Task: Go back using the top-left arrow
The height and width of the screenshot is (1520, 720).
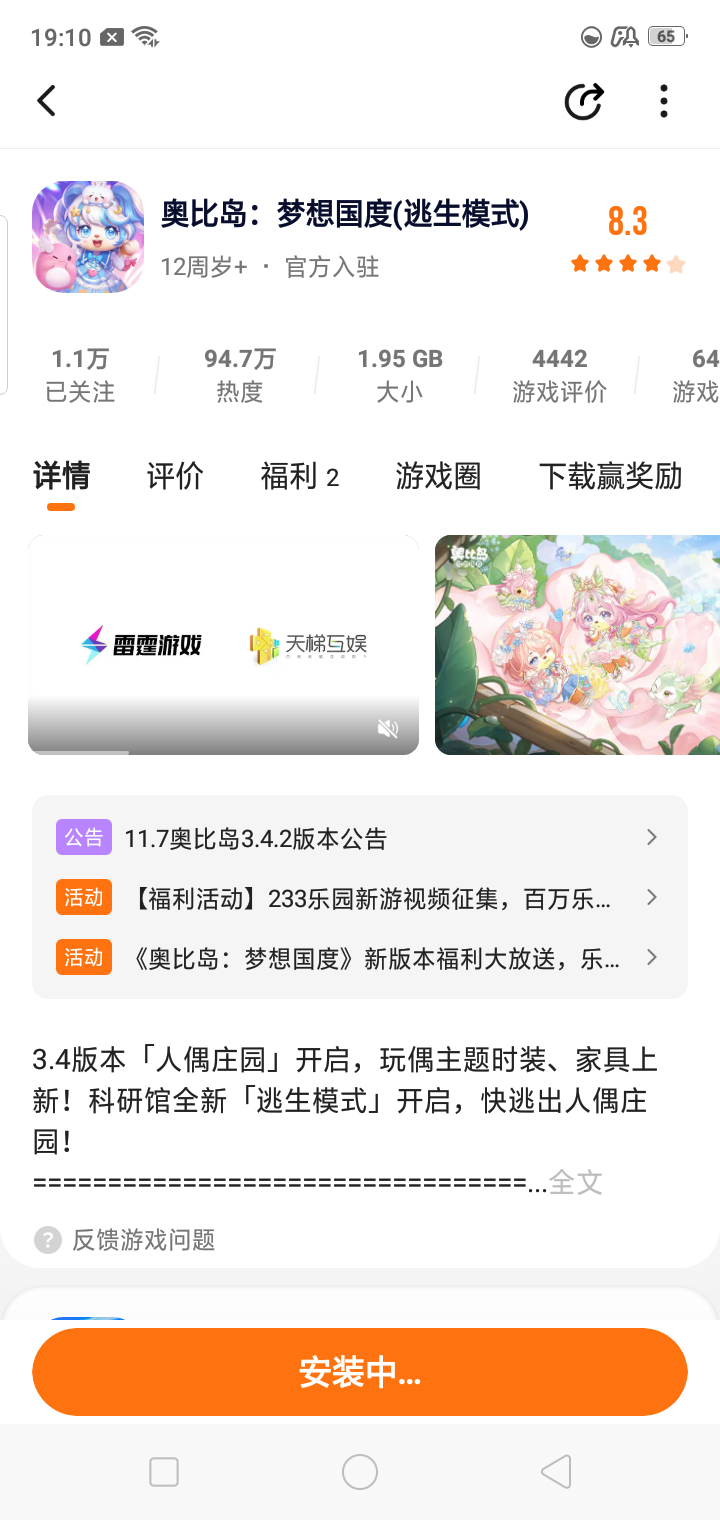Action: pos(46,101)
